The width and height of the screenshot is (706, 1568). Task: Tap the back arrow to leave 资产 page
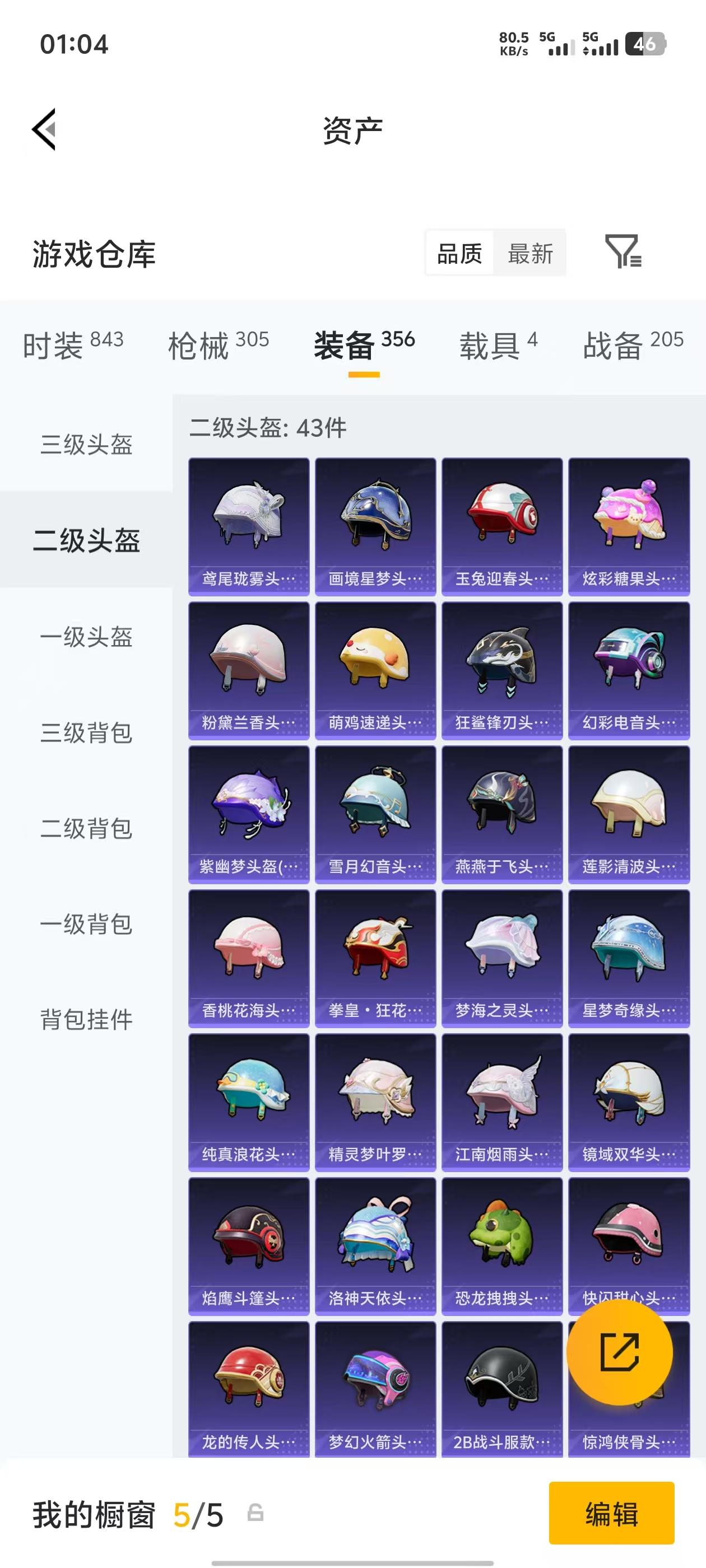pos(44,130)
